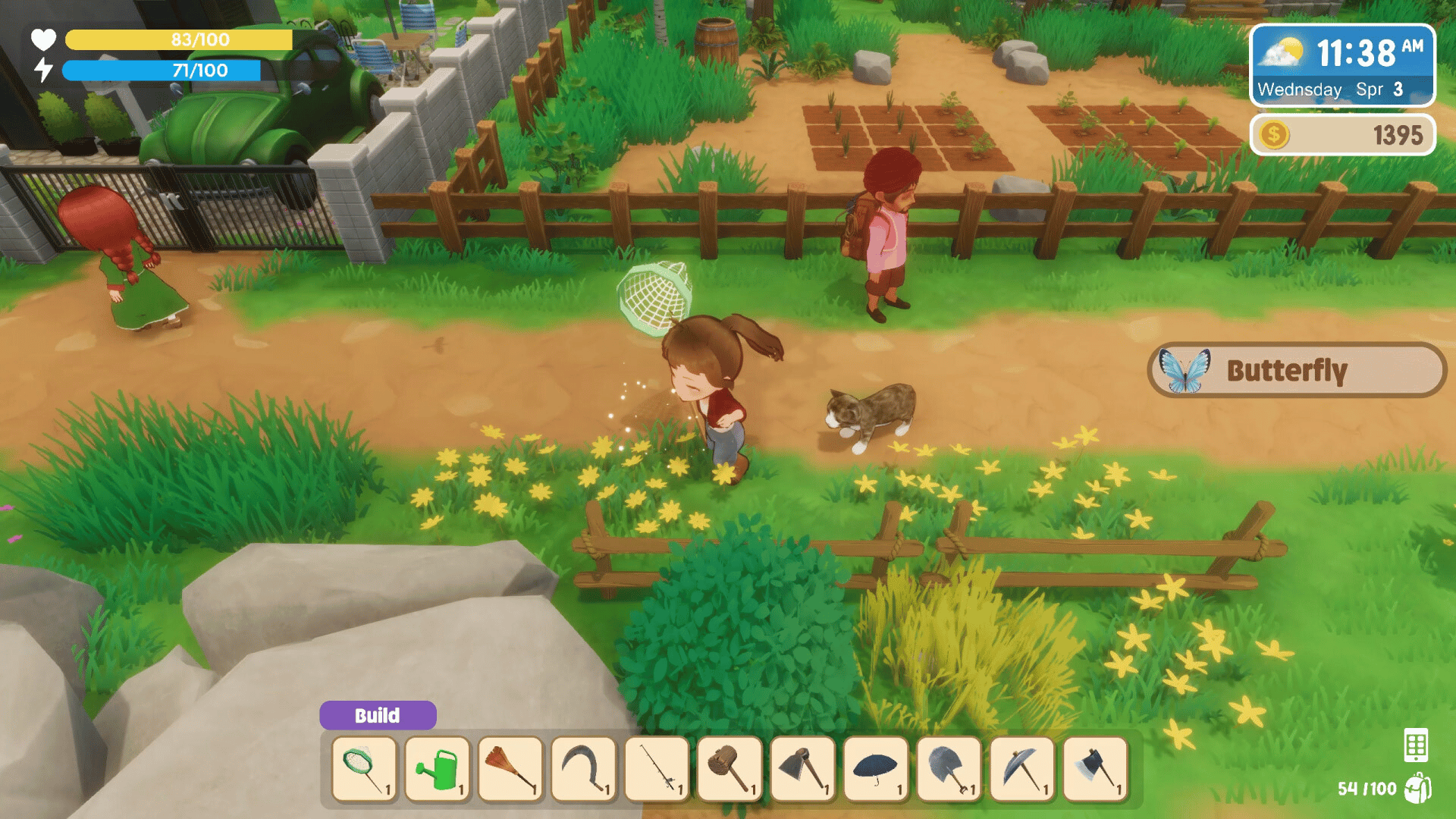1456x819 pixels.
Task: Select the bug net tool
Action: coord(364,769)
